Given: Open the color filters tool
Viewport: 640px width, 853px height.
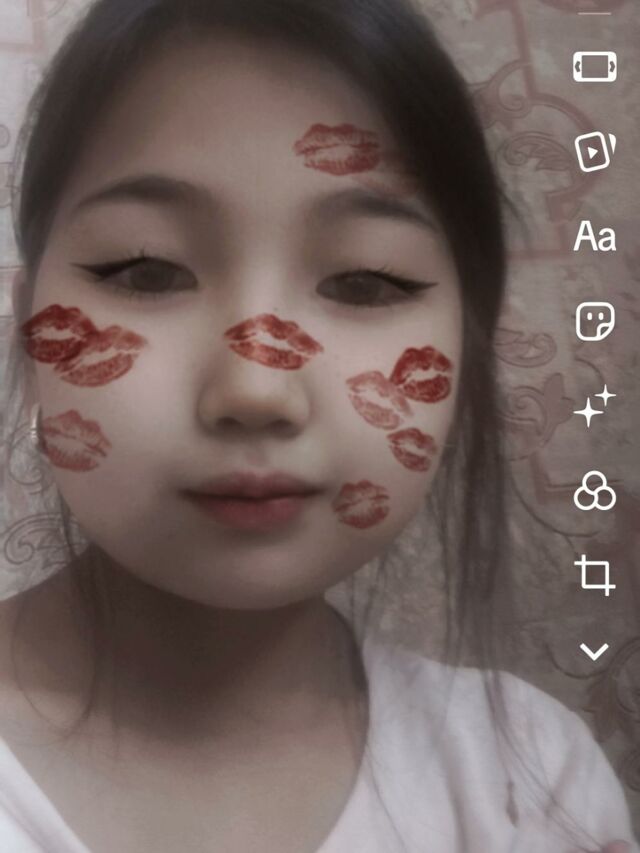Looking at the screenshot, I should [x=594, y=491].
